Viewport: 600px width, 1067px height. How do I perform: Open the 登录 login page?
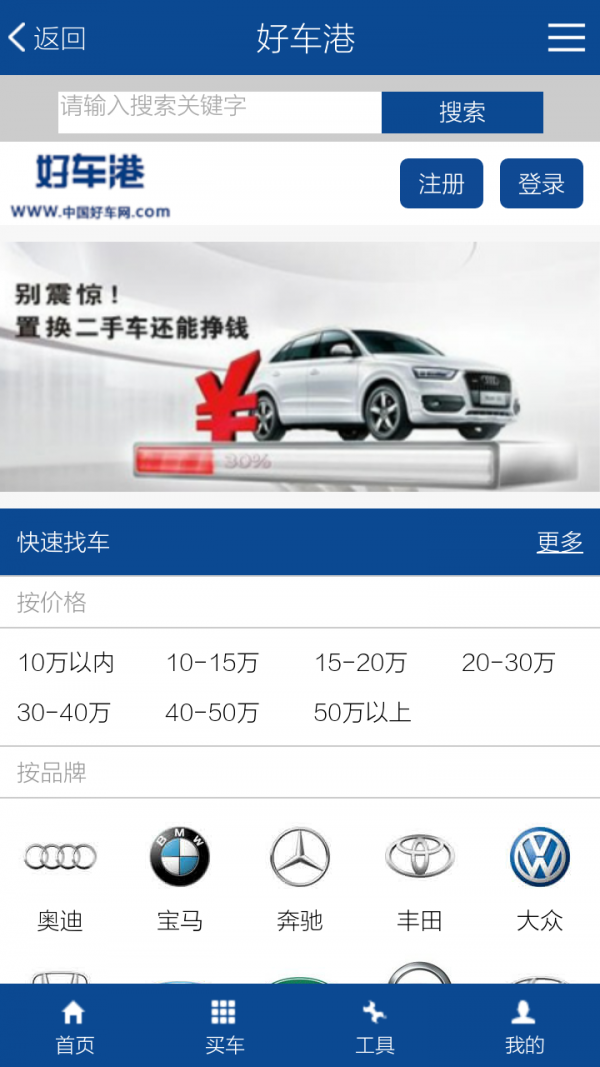[x=541, y=183]
